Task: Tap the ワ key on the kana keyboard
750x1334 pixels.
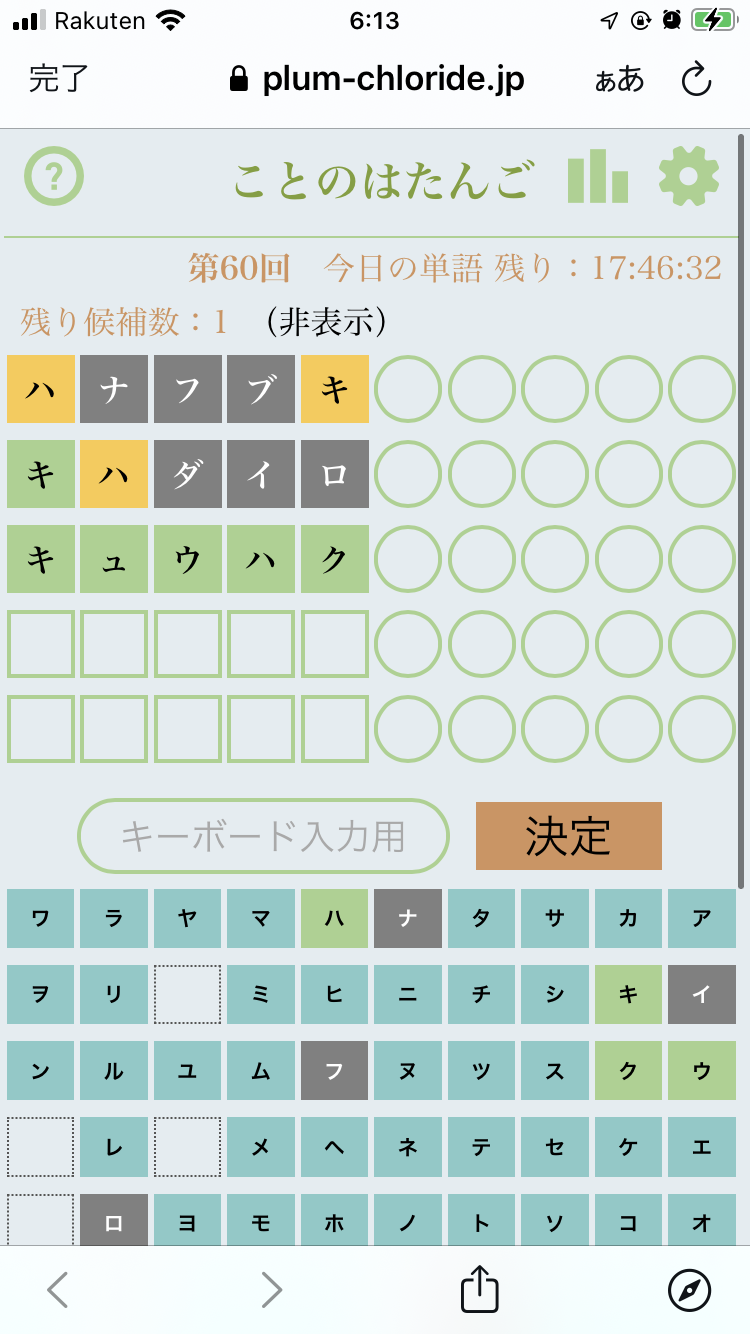Action: [x=40, y=918]
